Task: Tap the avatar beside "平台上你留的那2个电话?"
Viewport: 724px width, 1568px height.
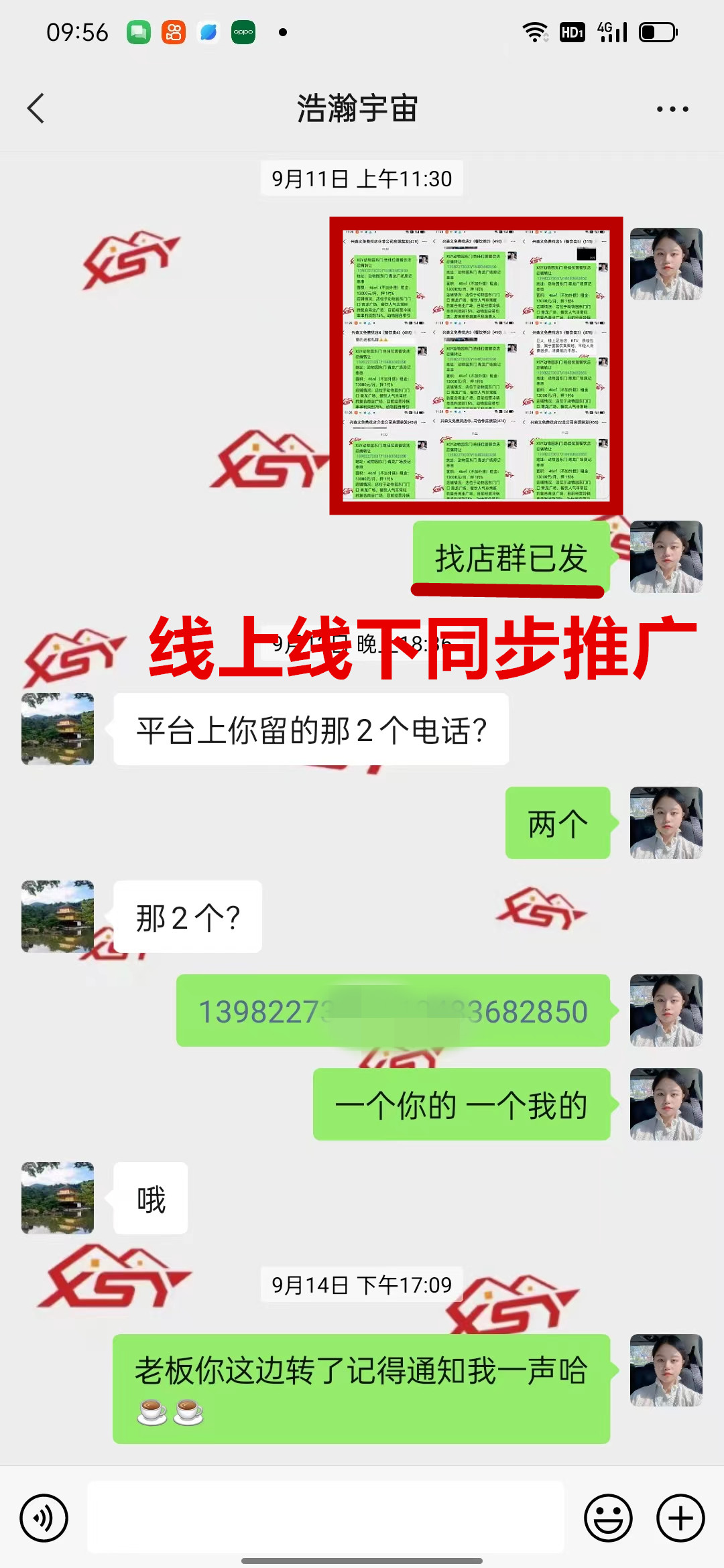Action: 58,729
